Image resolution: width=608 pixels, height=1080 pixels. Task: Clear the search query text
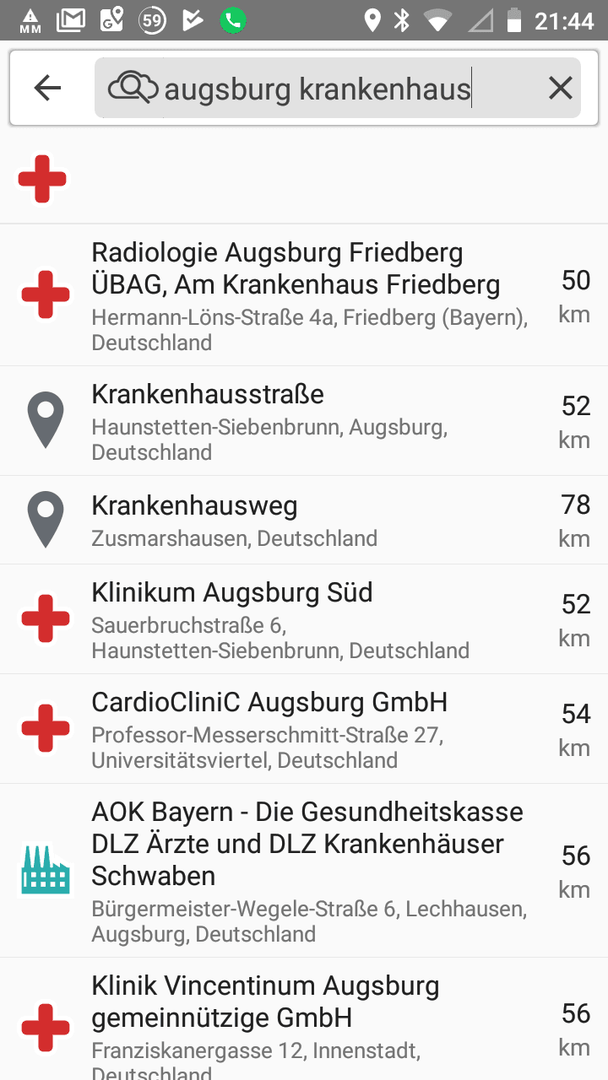560,88
